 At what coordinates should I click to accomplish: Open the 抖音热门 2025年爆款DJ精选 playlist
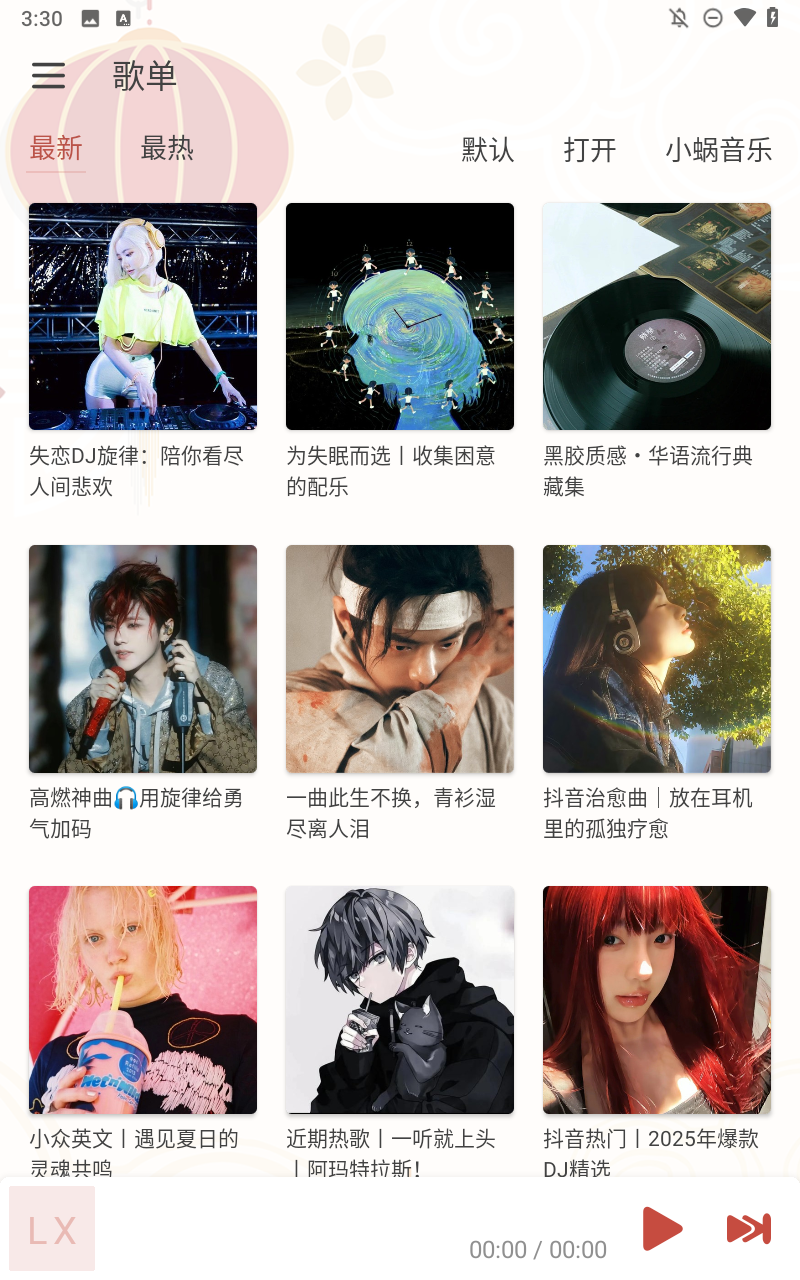[657, 1000]
